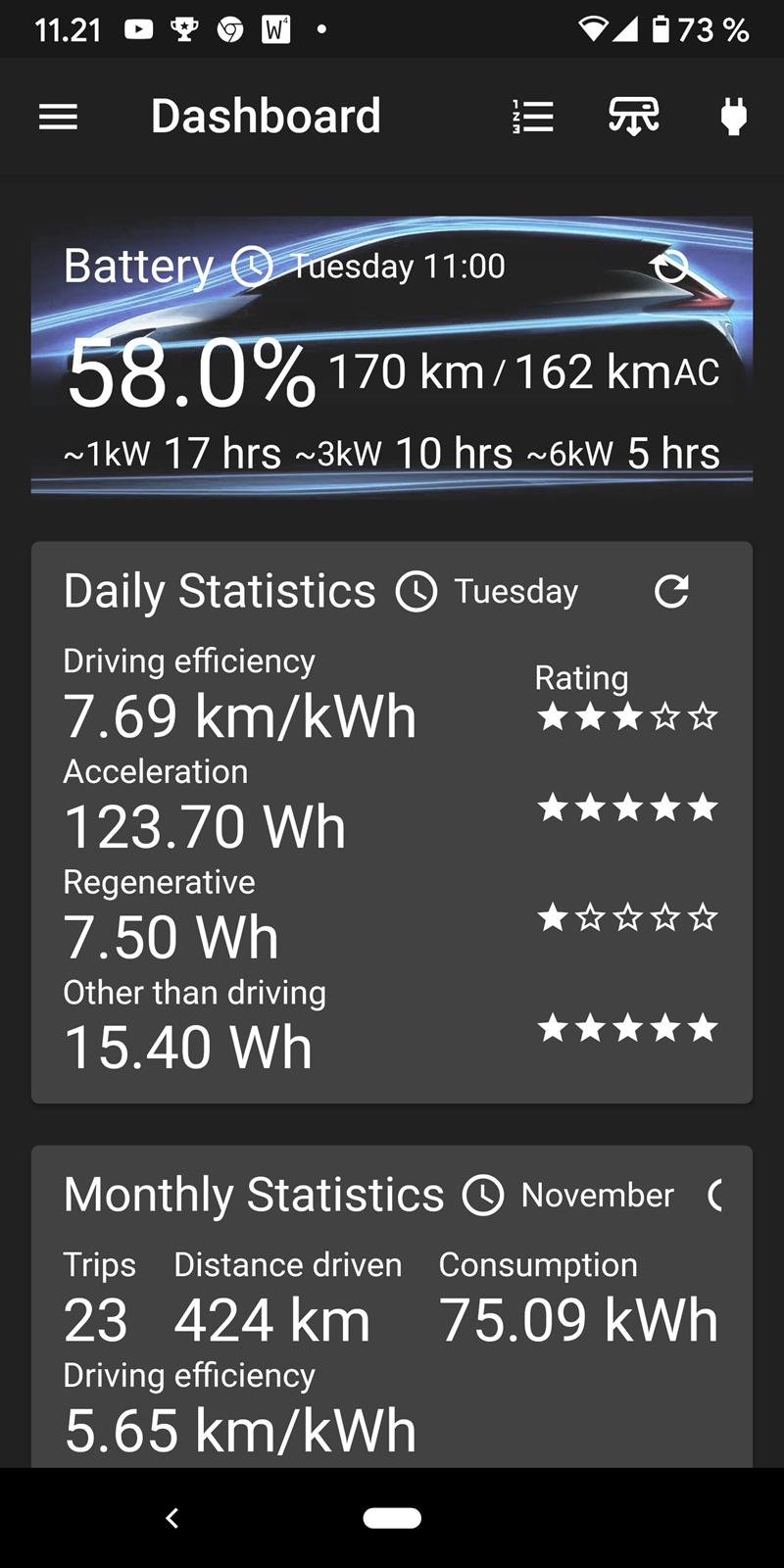This screenshot has height=1568, width=784.
Task: Expand details on Tuesday 11:00 battery timestamp
Action: pos(396,266)
